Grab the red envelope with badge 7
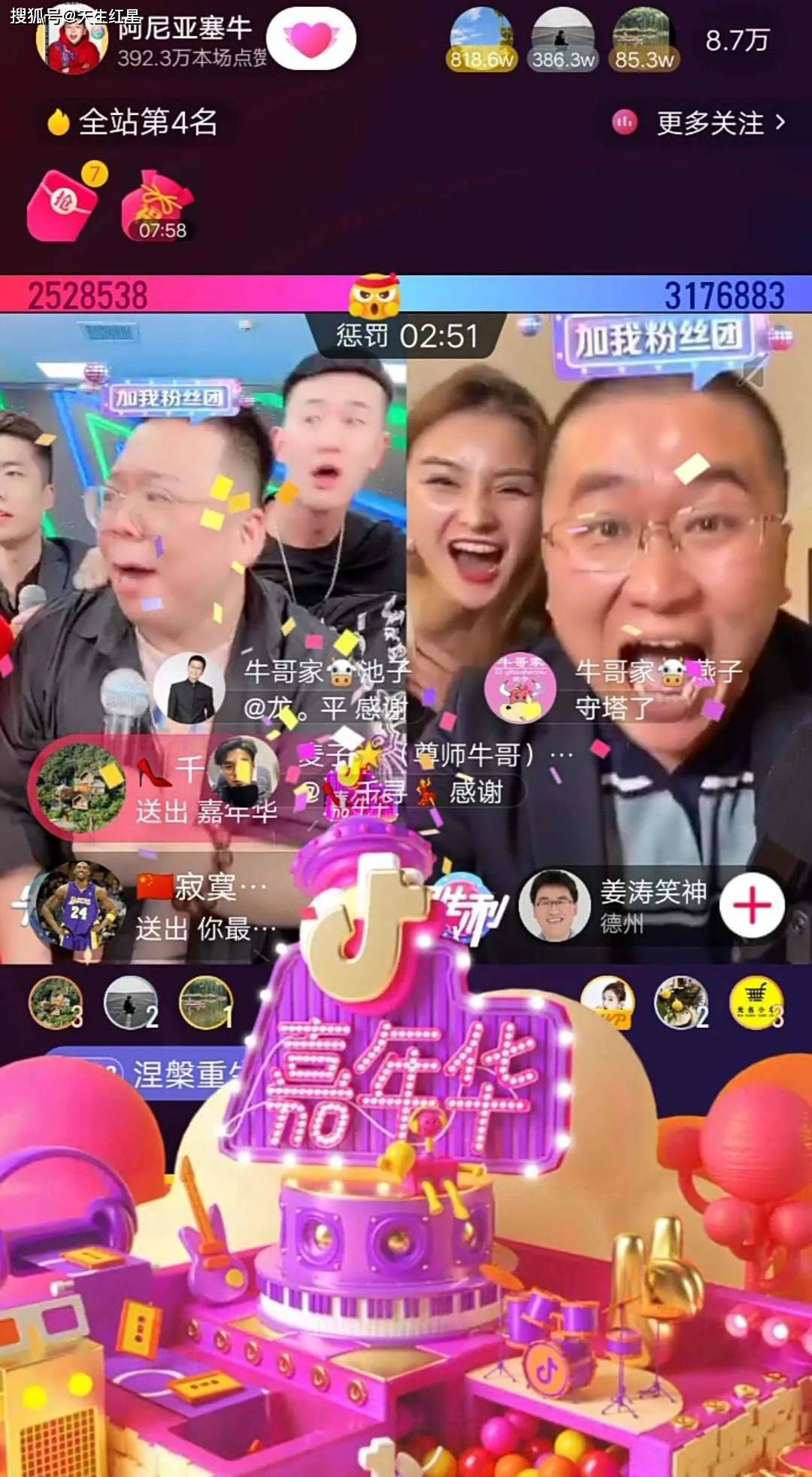 coord(66,202)
